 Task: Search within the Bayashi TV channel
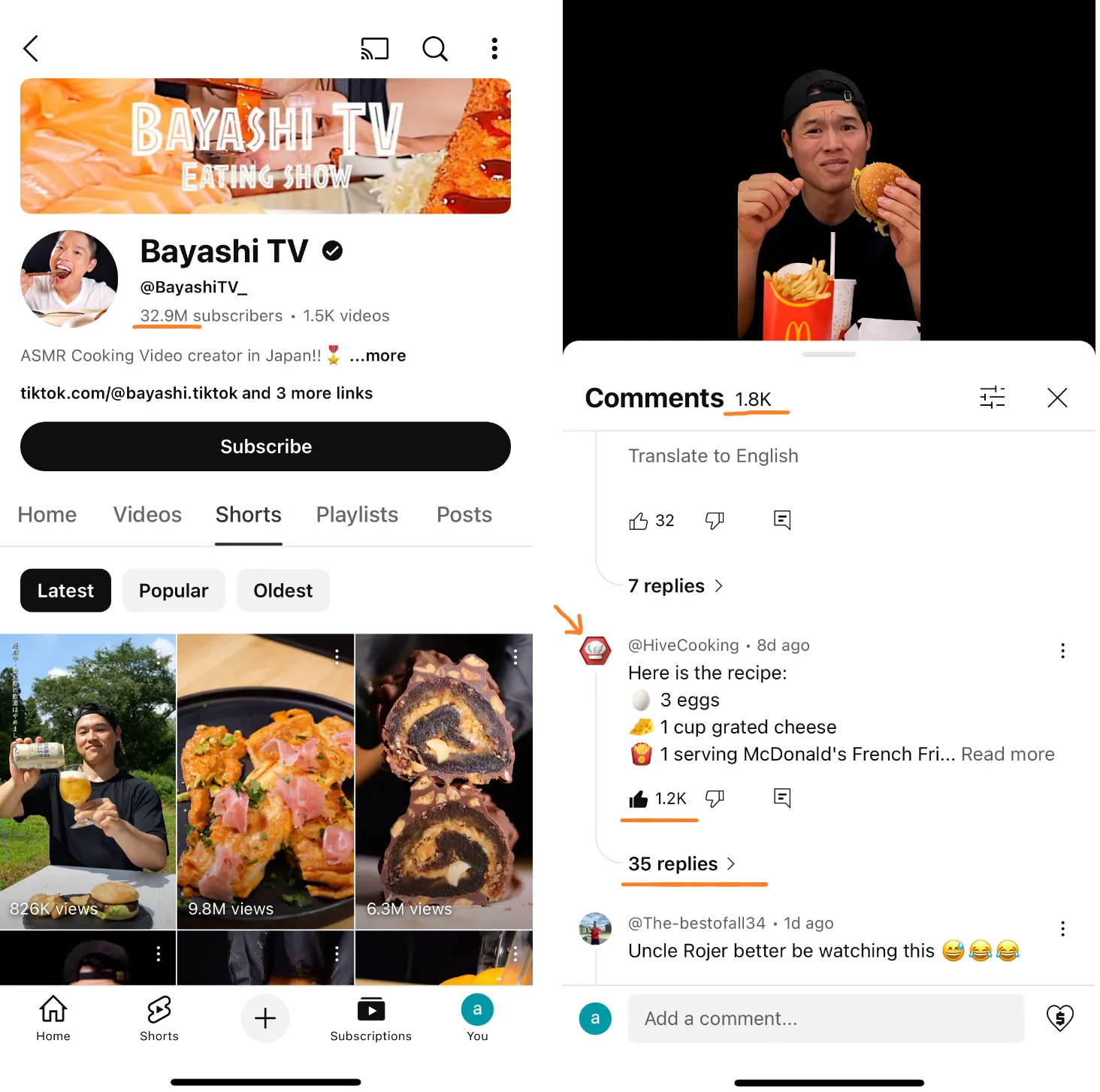[x=434, y=49]
